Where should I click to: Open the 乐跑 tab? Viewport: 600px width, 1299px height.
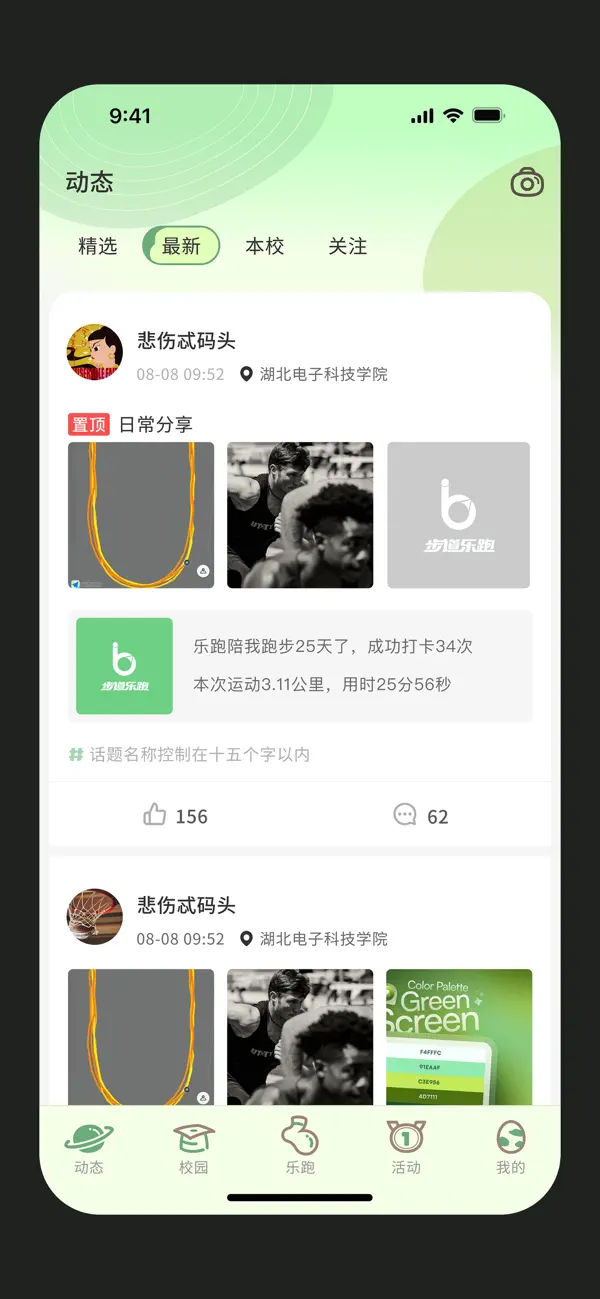[300, 1146]
